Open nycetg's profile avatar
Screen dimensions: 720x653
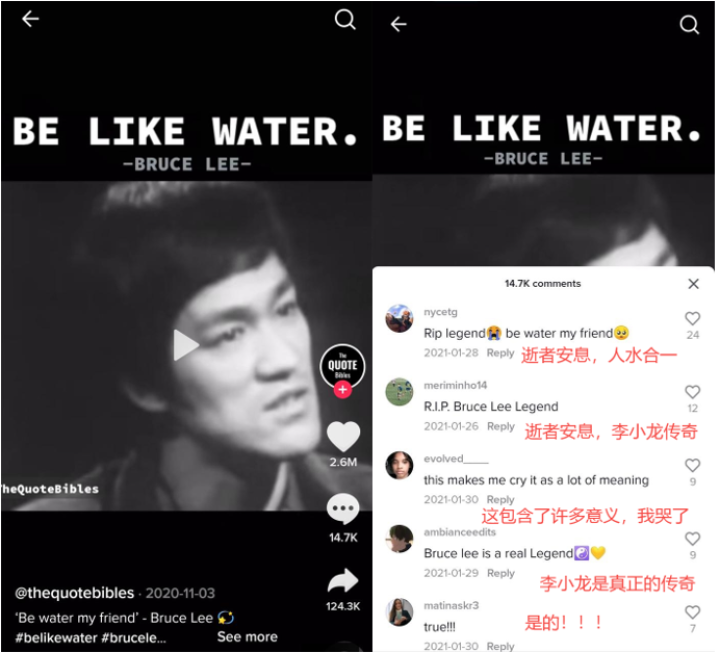(400, 319)
